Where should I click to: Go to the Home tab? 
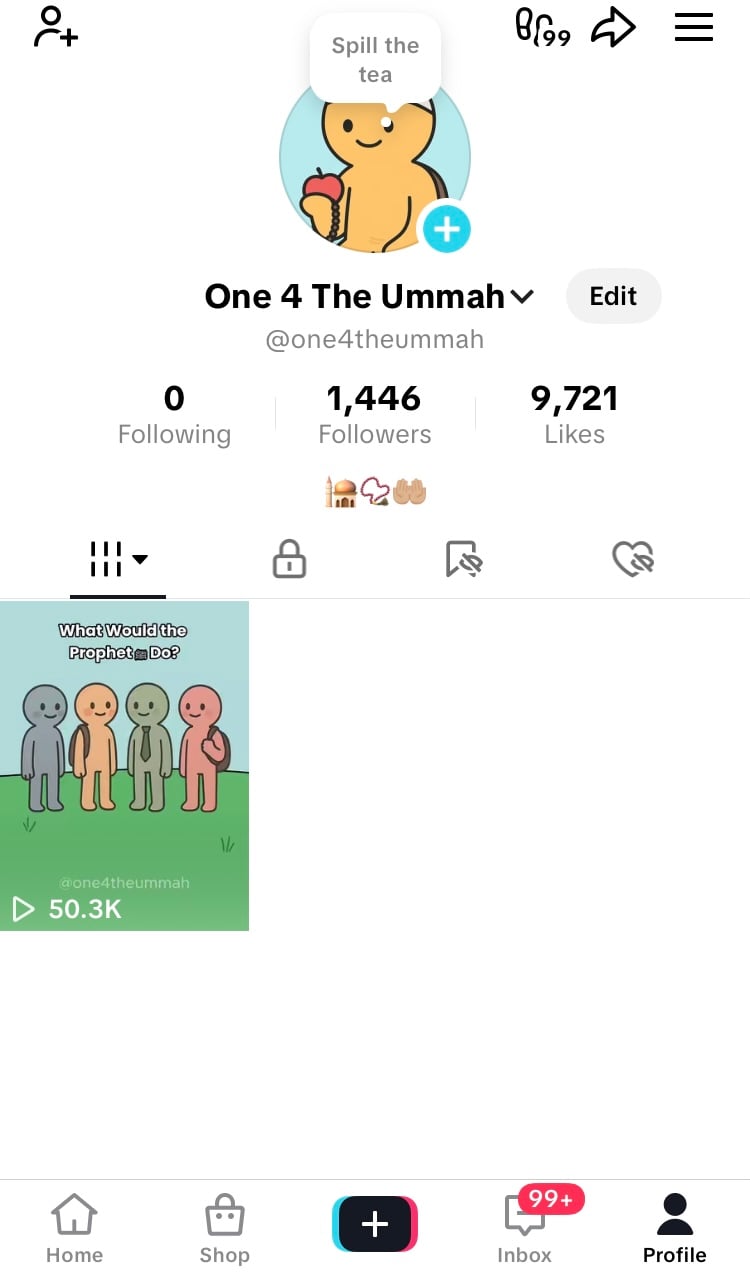(x=74, y=1228)
